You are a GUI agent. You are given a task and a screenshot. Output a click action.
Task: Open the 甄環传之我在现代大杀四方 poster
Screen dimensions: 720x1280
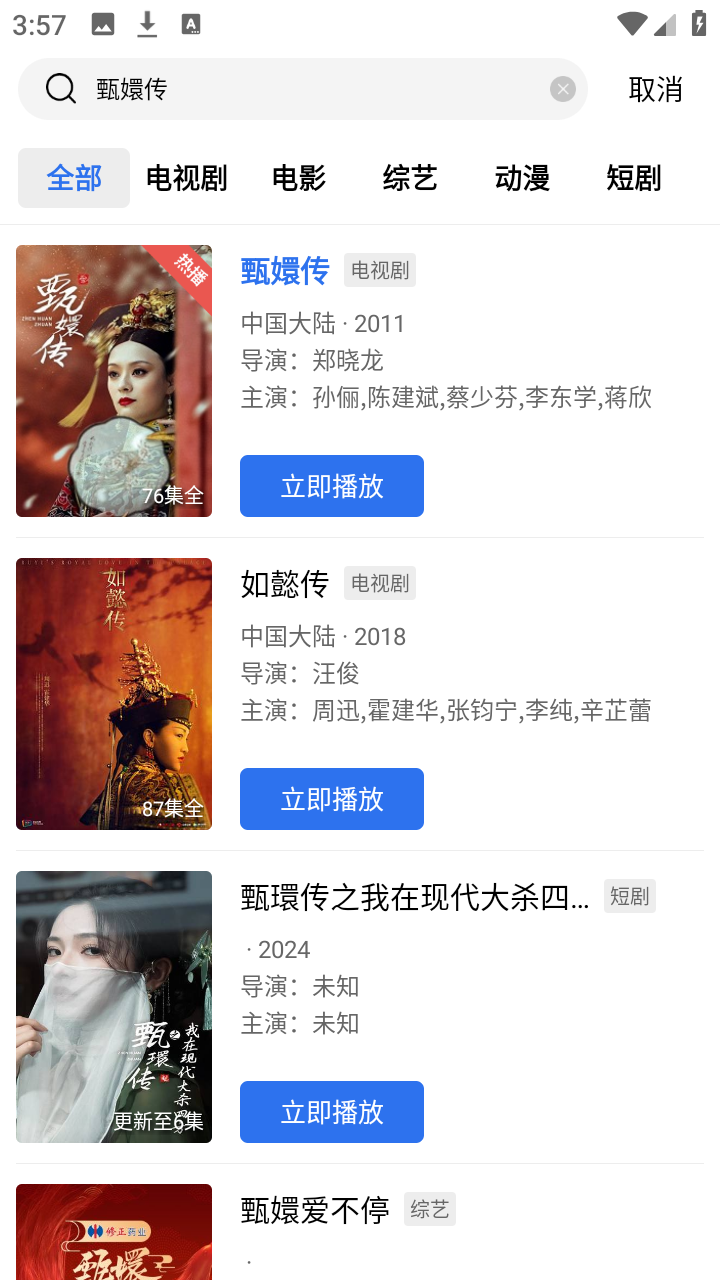[x=114, y=1007]
